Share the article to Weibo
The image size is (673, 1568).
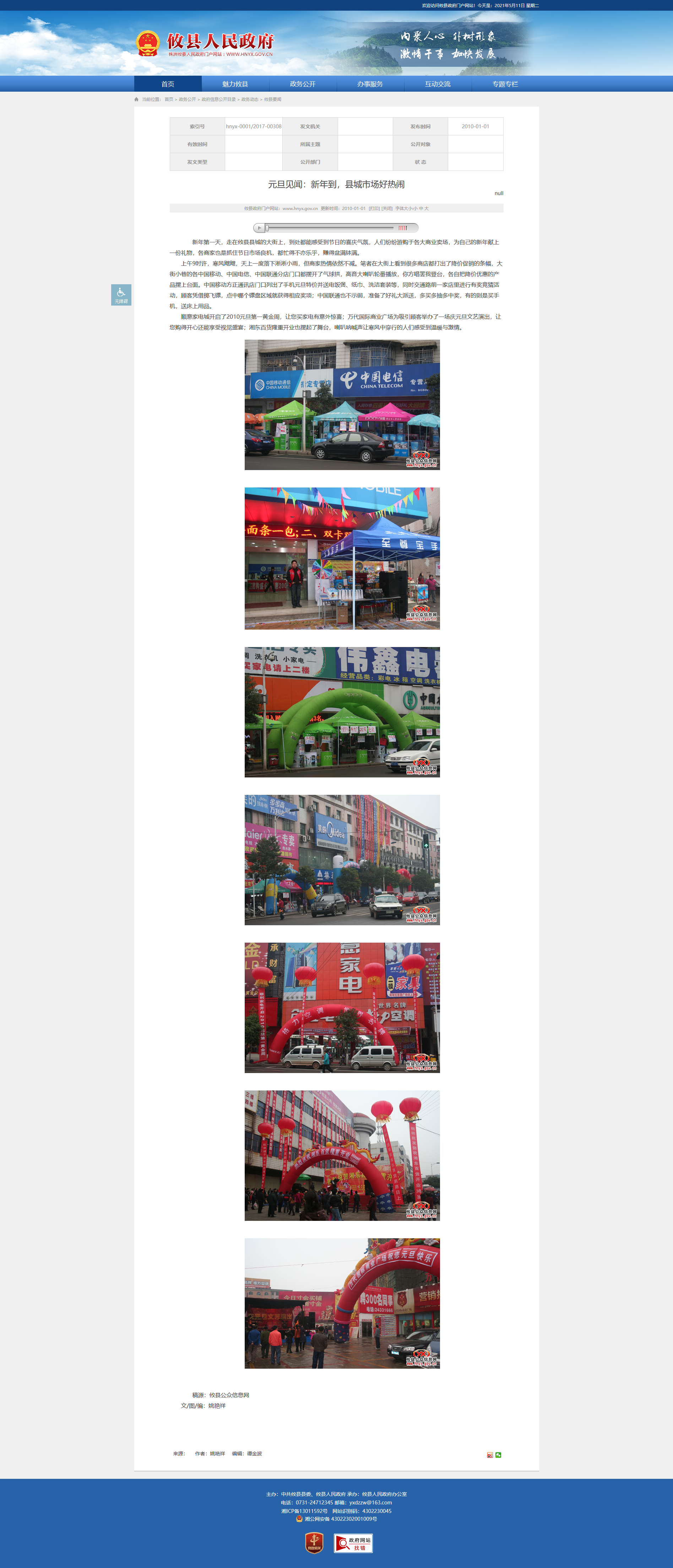[490, 1455]
